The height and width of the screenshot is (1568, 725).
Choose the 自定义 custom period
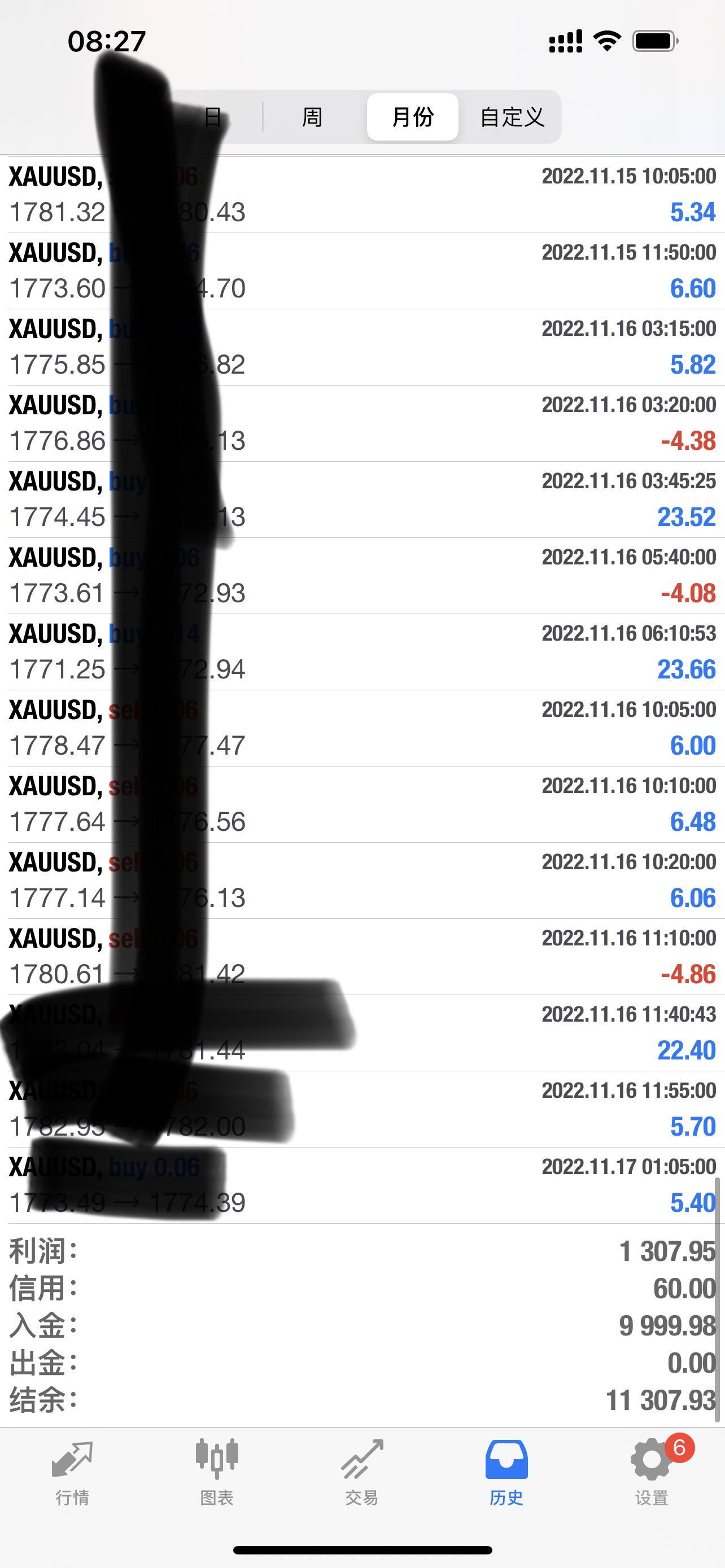pyautogui.click(x=512, y=117)
